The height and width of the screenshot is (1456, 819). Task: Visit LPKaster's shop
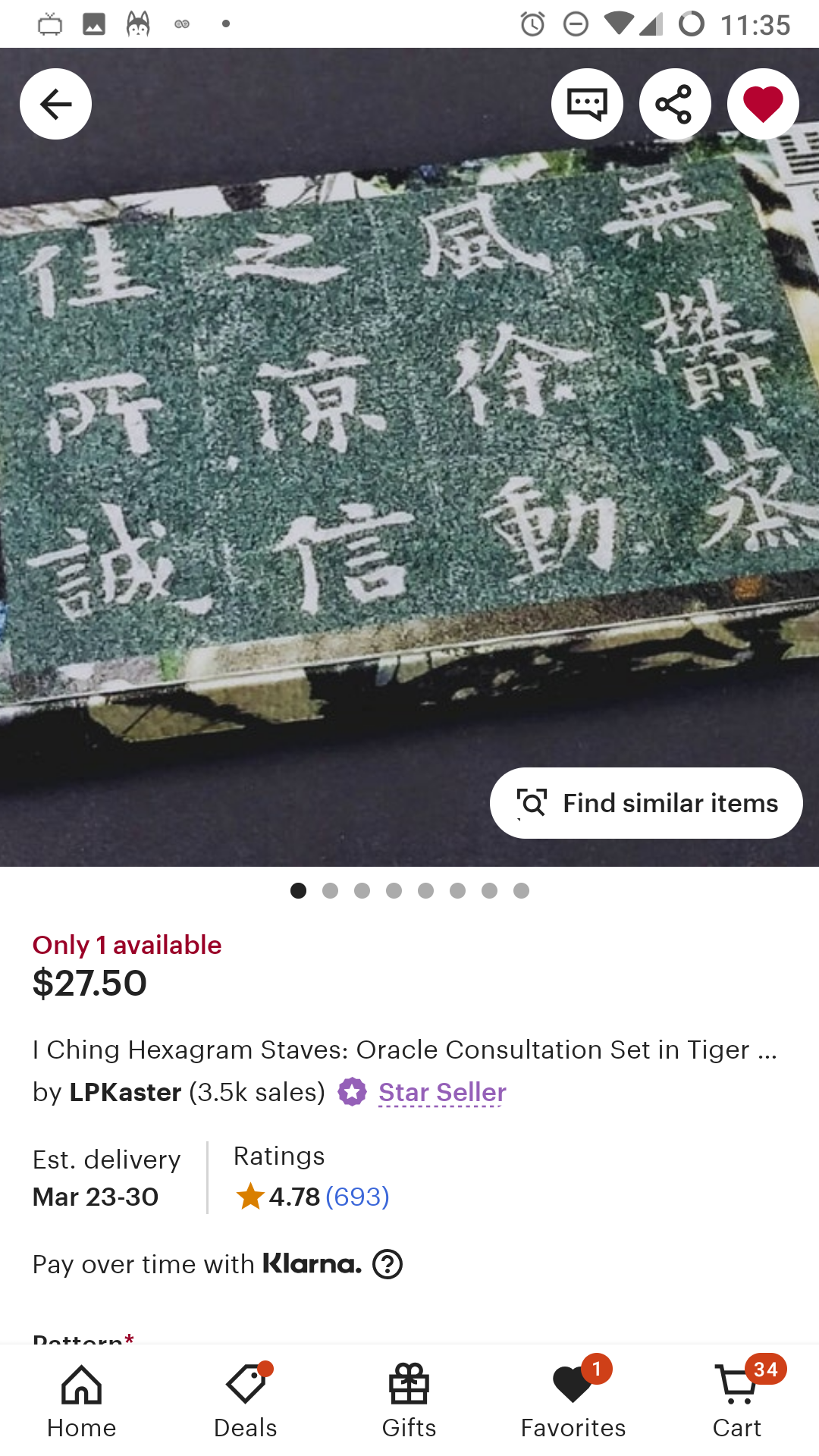point(125,1092)
